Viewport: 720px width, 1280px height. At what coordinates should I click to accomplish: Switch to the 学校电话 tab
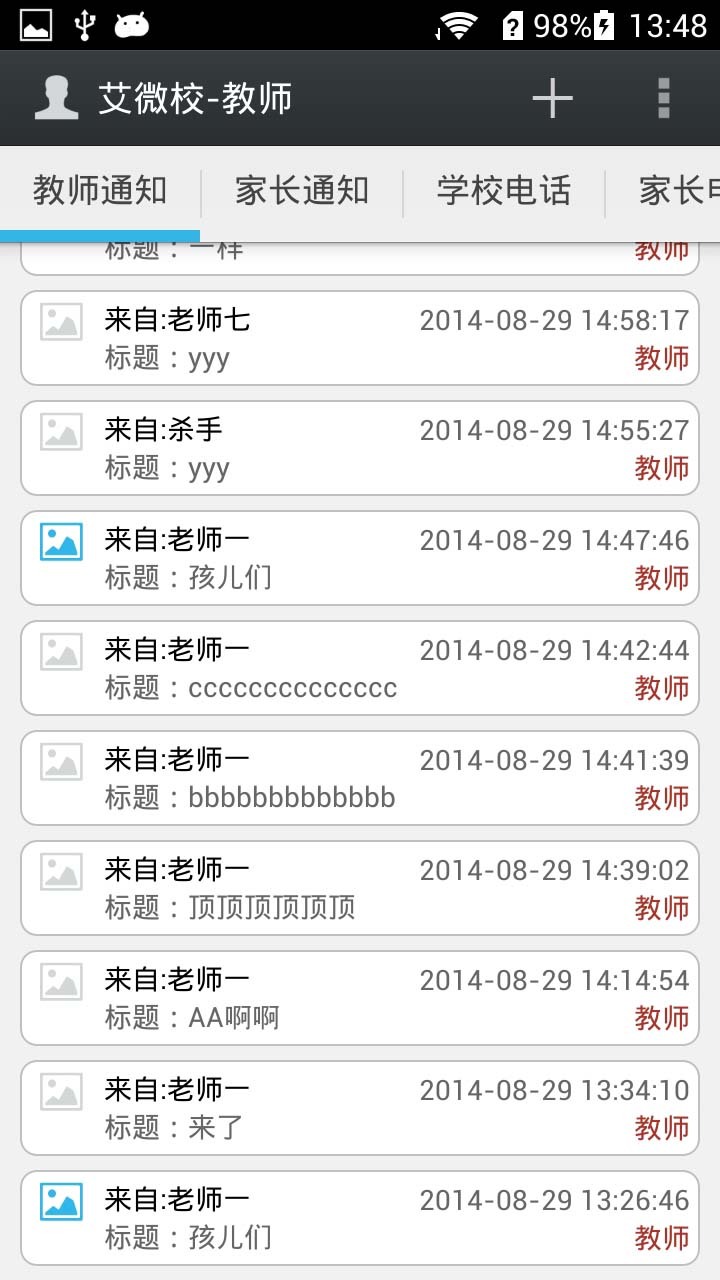[504, 190]
